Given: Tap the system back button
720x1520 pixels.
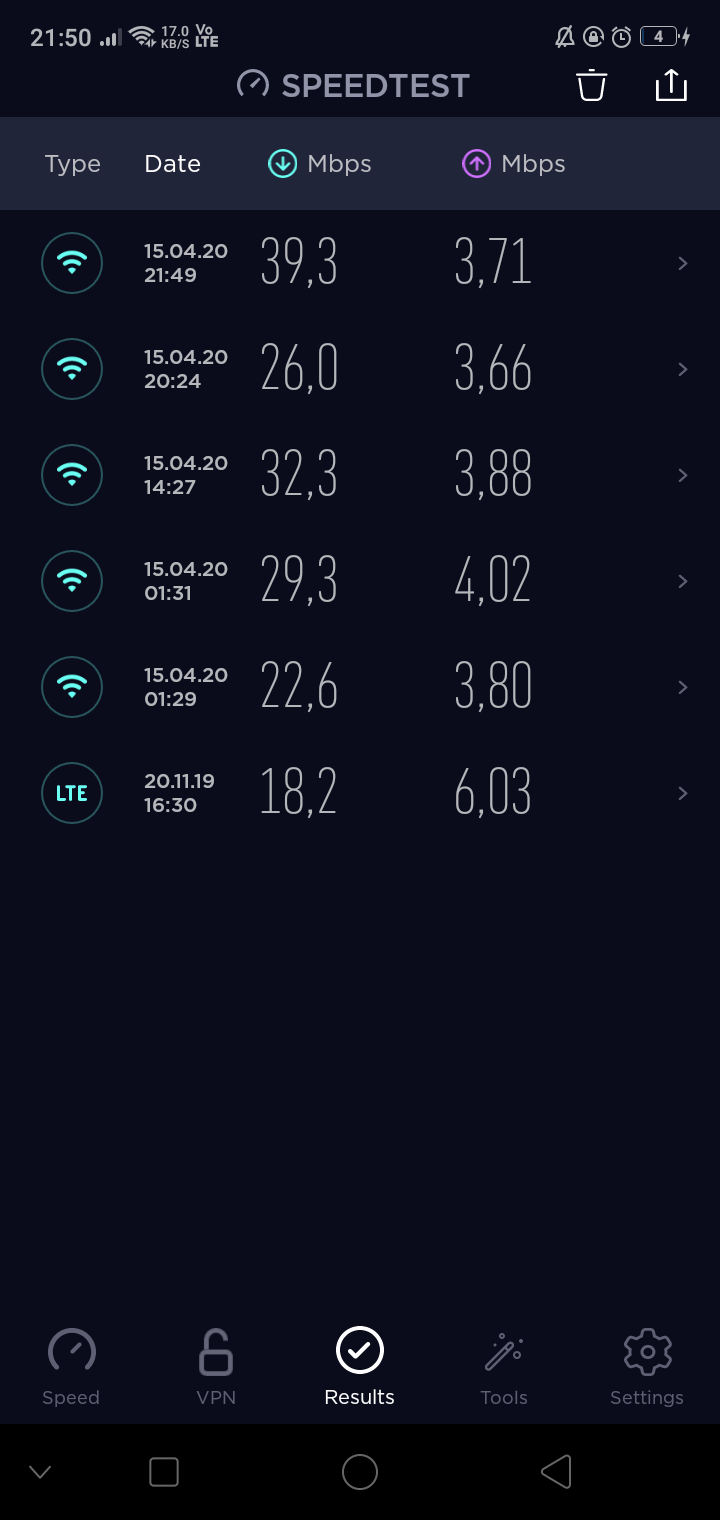Looking at the screenshot, I should click(x=556, y=1472).
